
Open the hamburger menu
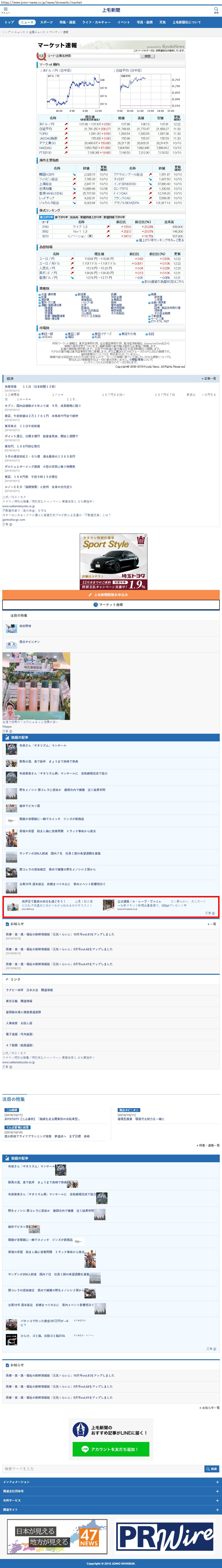click(x=5, y=10)
